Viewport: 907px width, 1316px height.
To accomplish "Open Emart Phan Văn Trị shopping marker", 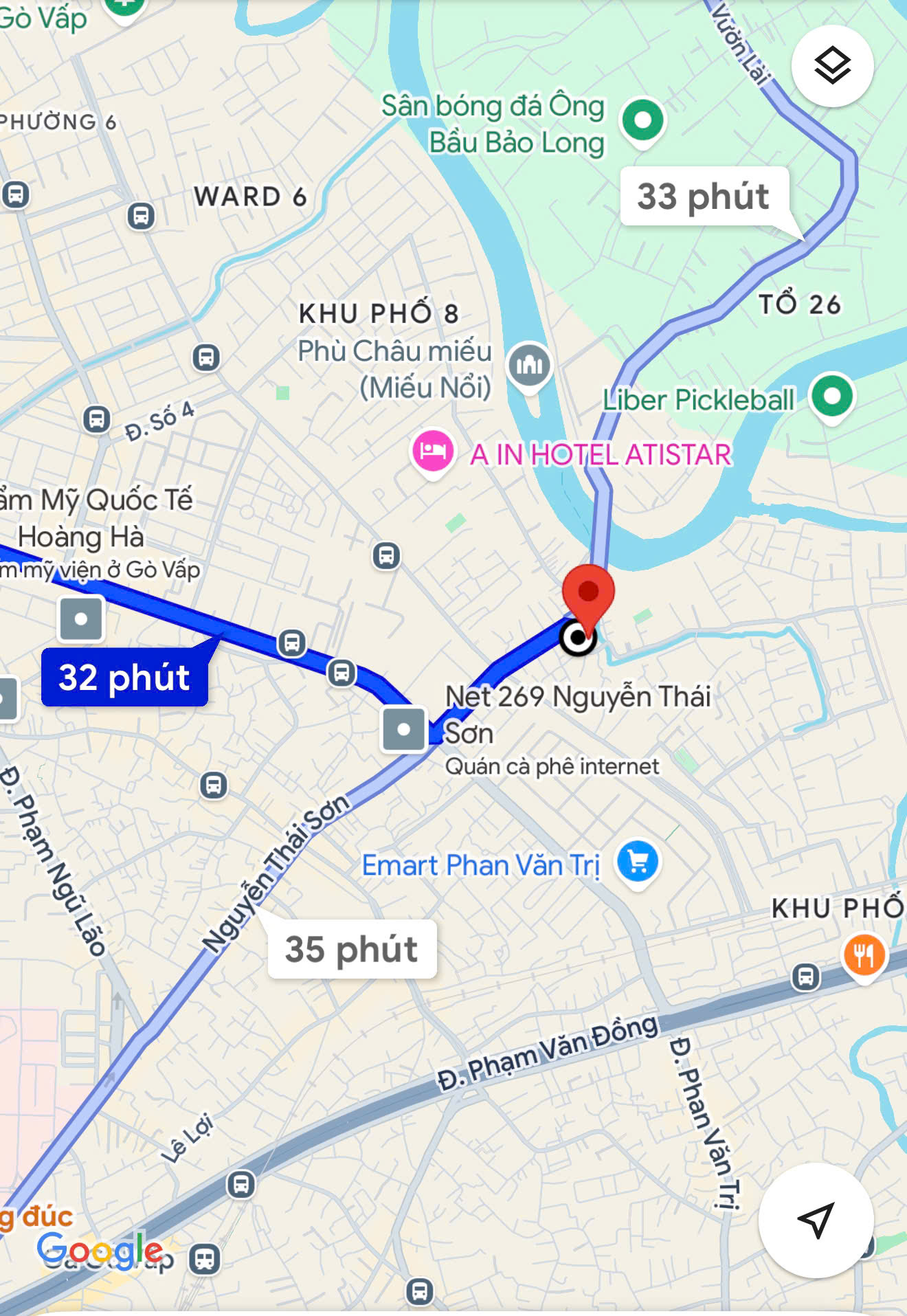I will point(638,862).
